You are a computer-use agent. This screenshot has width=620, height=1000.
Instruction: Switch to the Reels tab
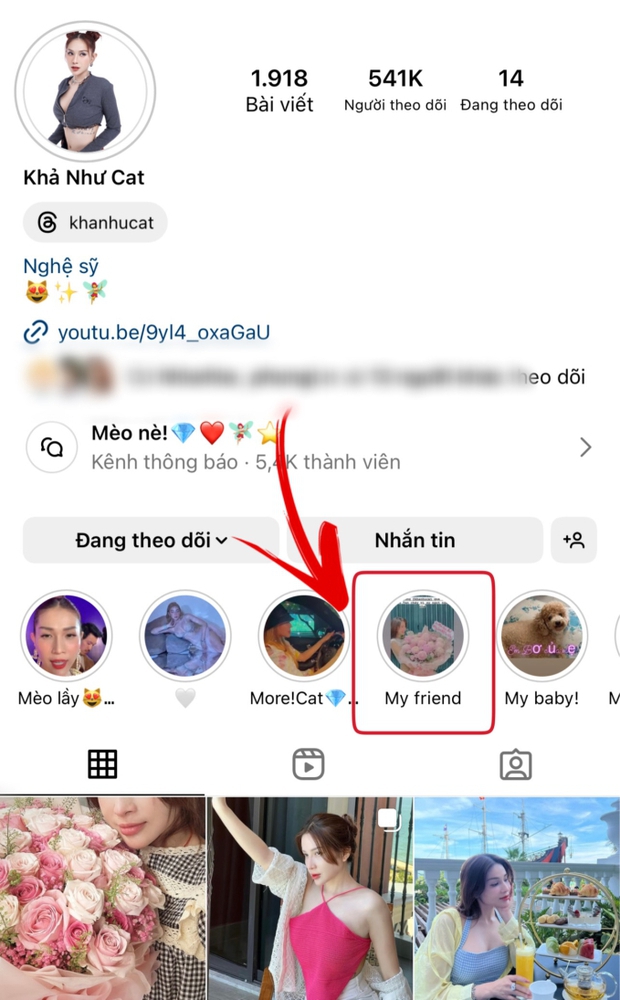(x=309, y=764)
